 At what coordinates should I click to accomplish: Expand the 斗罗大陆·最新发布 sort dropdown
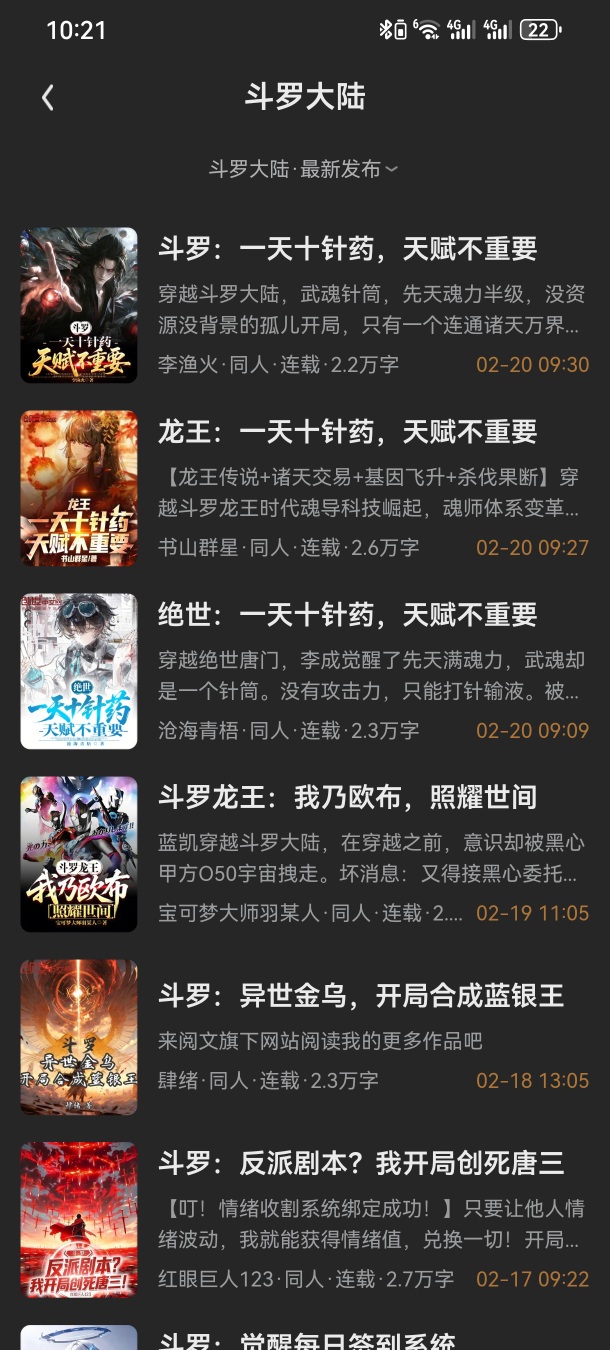(x=304, y=169)
